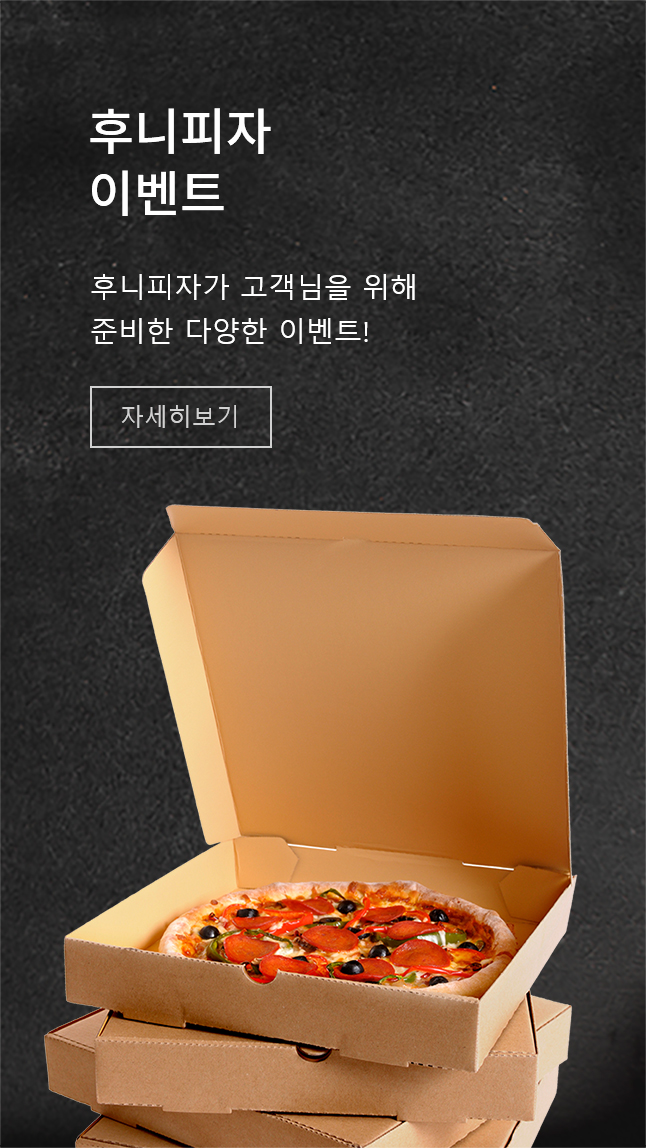This screenshot has height=1148, width=646.
Task: Open the 자세히보기 event details button
Action: 181,417
